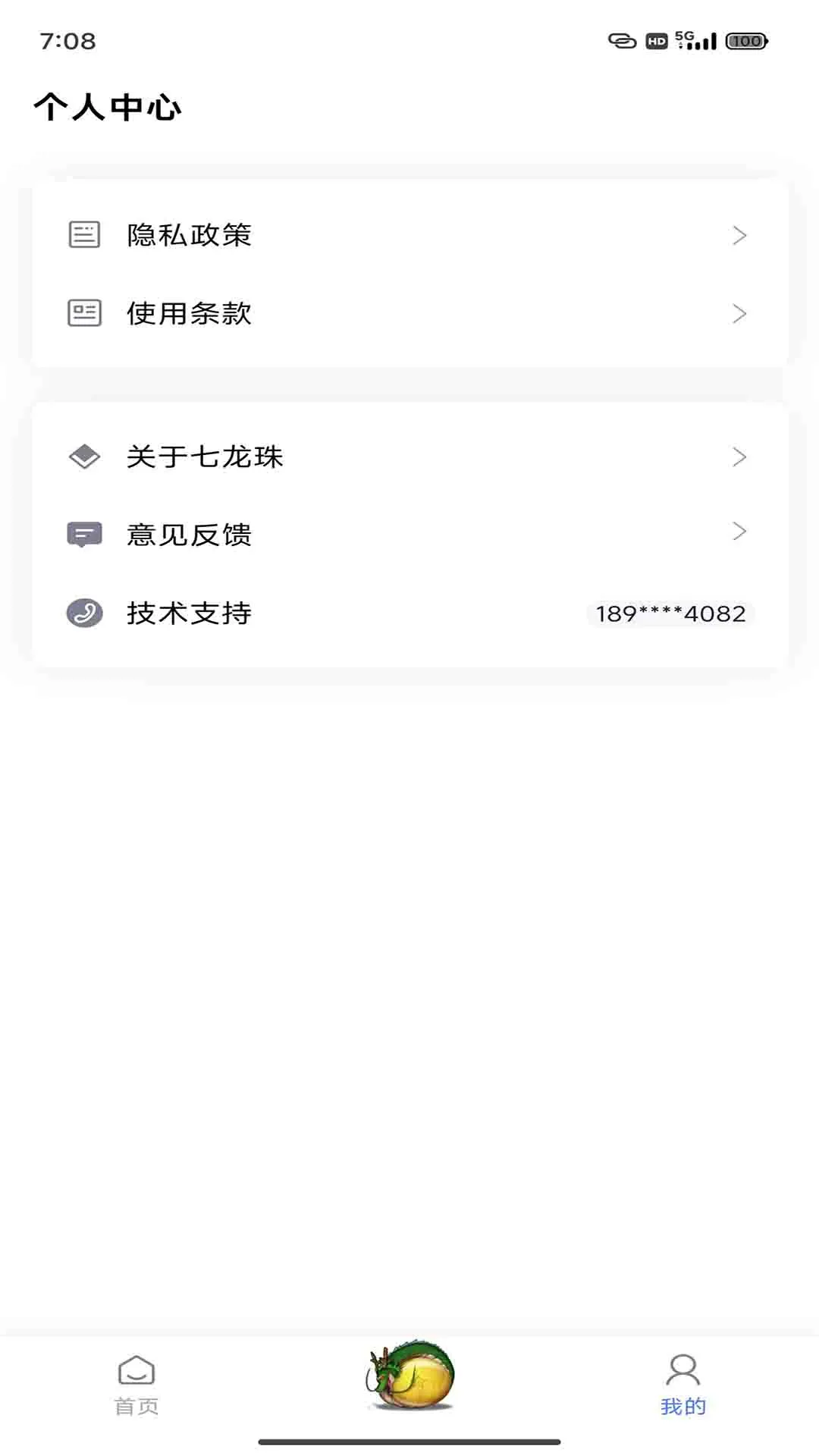The width and height of the screenshot is (819, 1456).
Task: Expand the 隐私政策 row via its chevron
Action: [x=739, y=234]
